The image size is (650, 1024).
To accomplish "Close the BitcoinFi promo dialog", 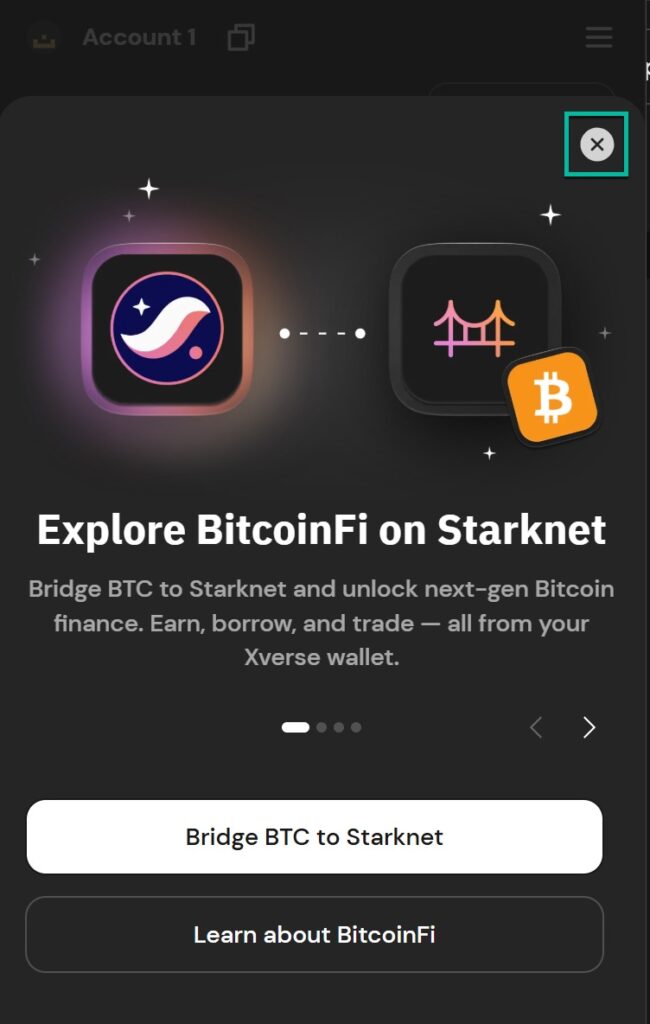I will (x=597, y=145).
